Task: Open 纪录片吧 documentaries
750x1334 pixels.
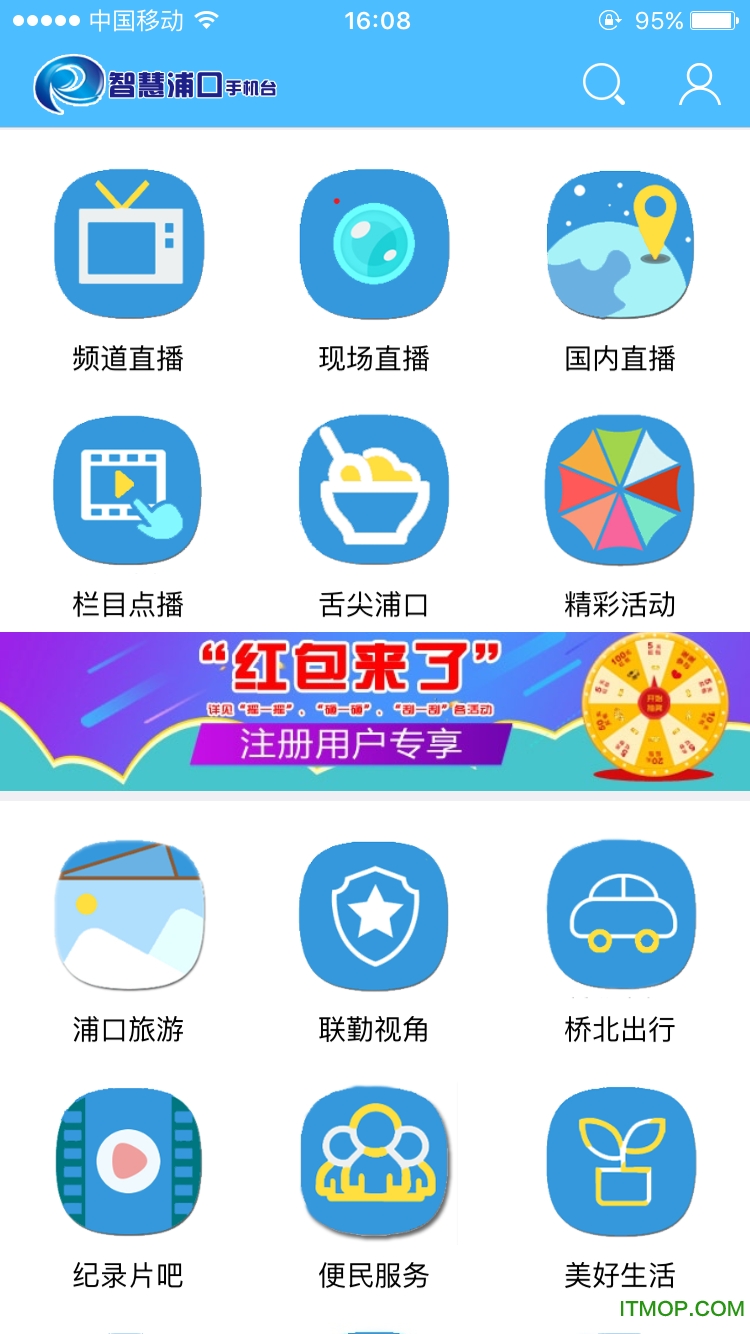Action: (128, 1162)
